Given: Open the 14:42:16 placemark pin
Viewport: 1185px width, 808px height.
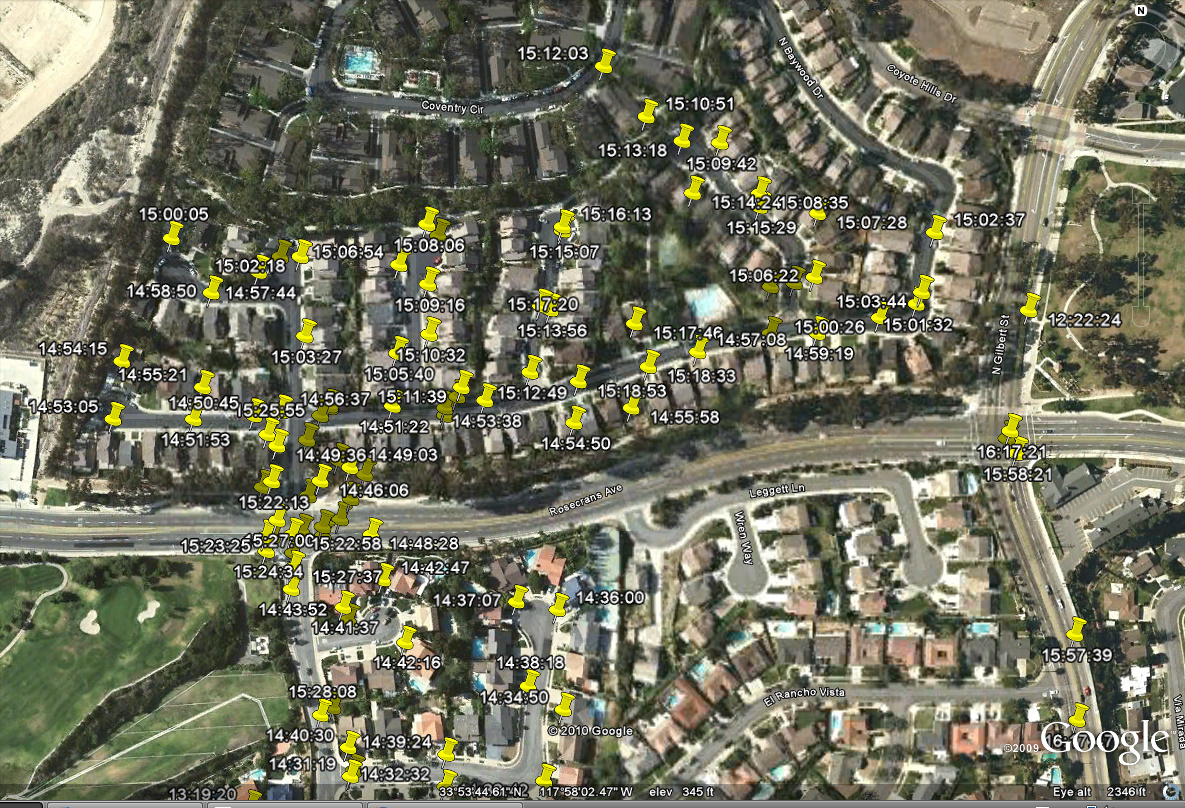Looking at the screenshot, I should click(406, 638).
